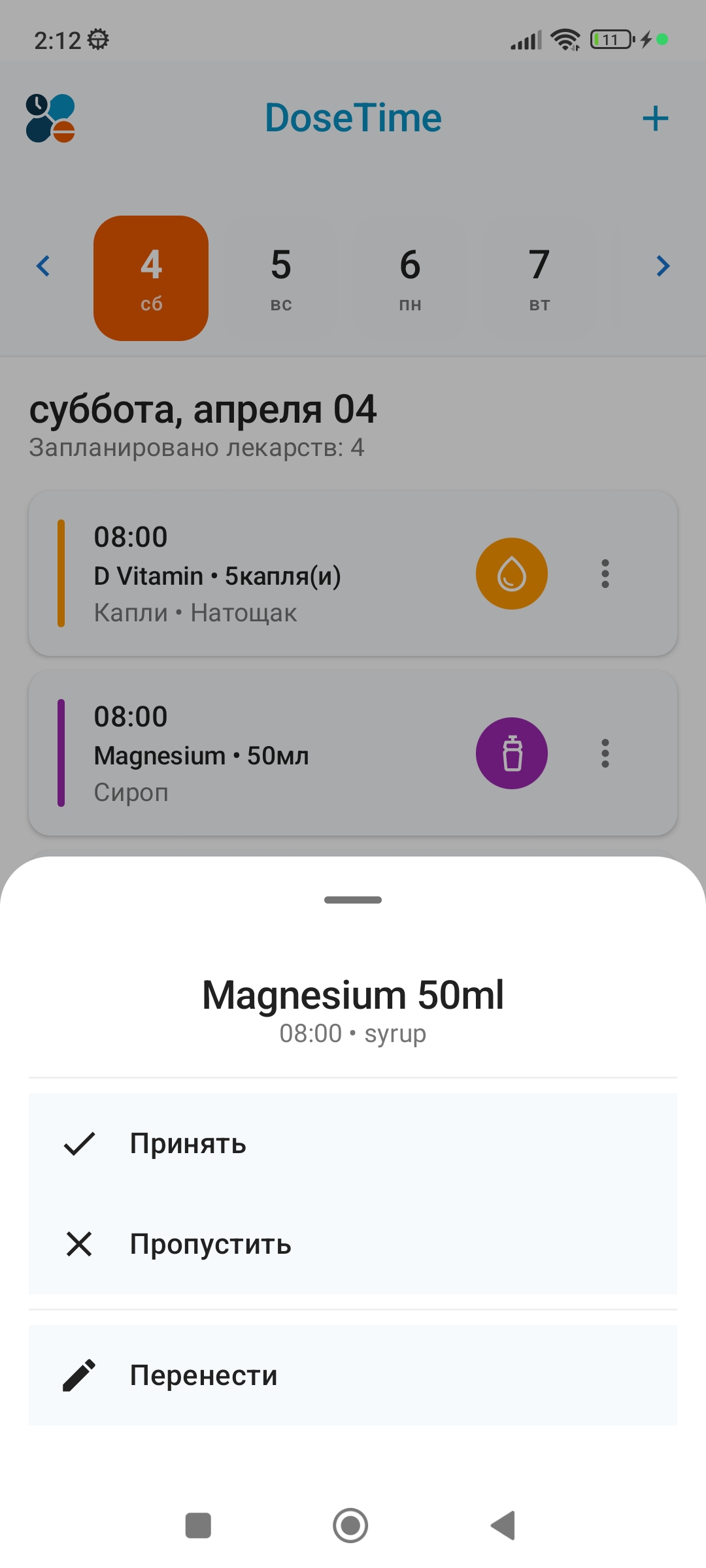
Task: Navigate to previous week with left chevron
Action: pyautogui.click(x=43, y=266)
